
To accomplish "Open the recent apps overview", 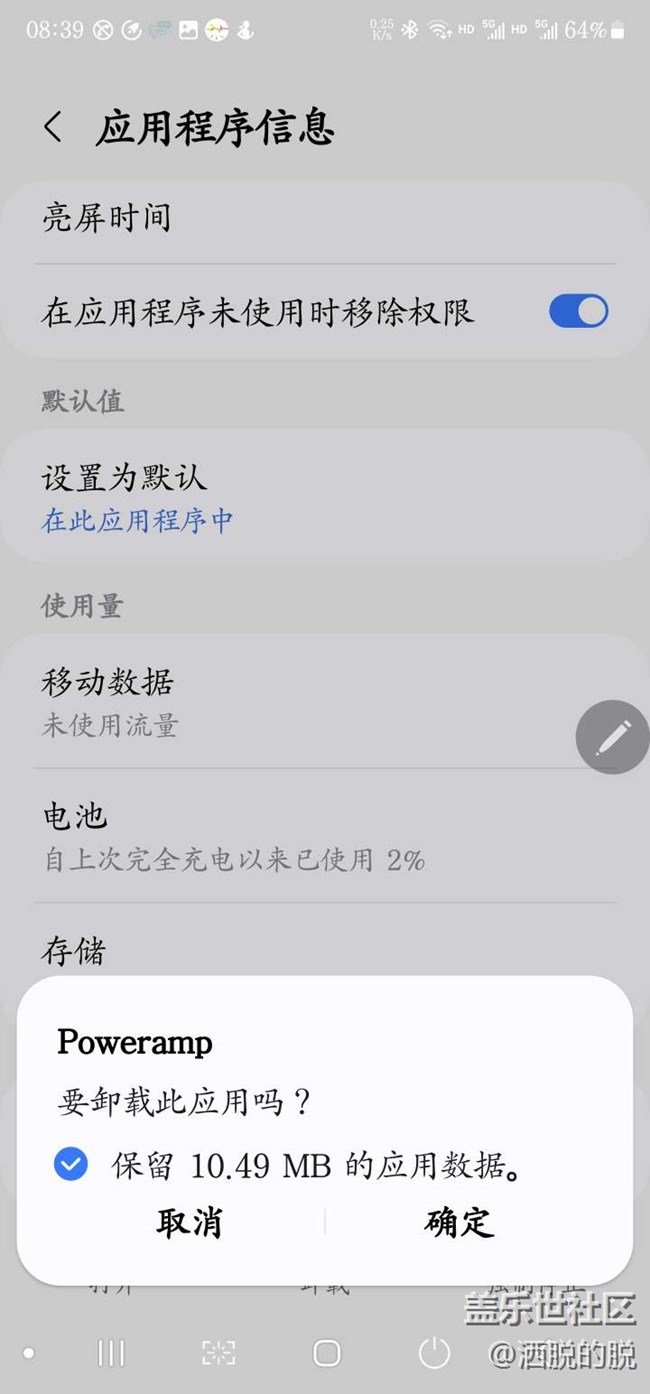I will 111,1353.
